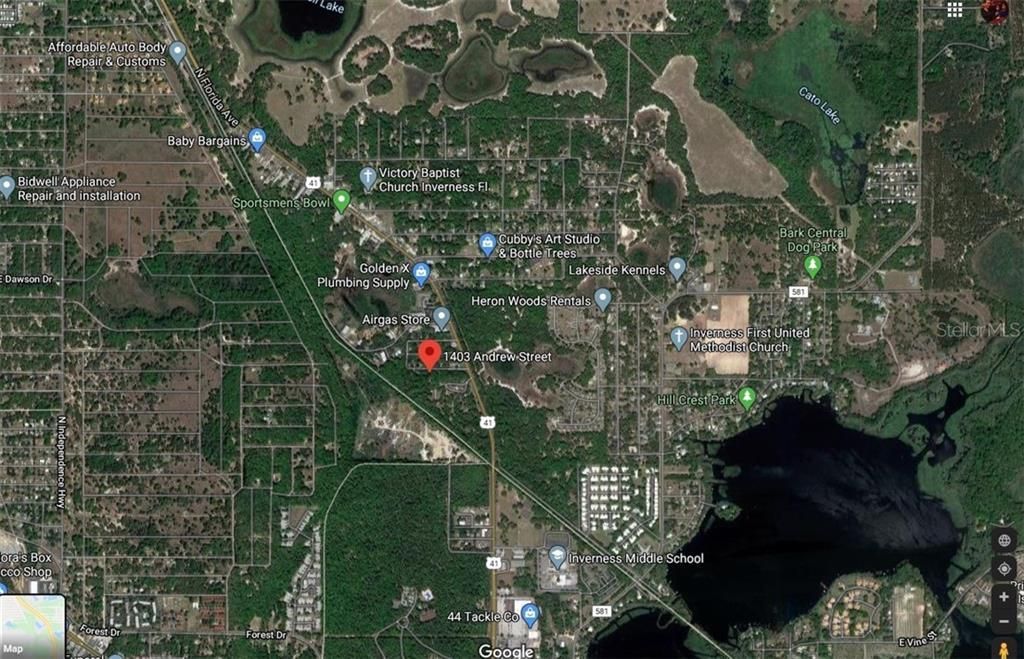Open Airgas Store place marker
The image size is (1024, 659).
(441, 318)
